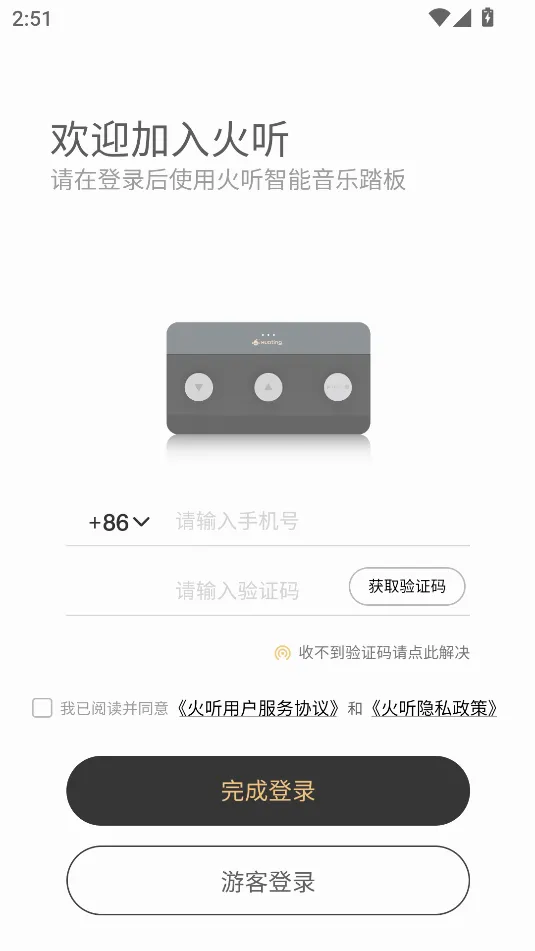Open the +86 country code dropdown
Screen dimensions: 535x951
click(x=119, y=522)
